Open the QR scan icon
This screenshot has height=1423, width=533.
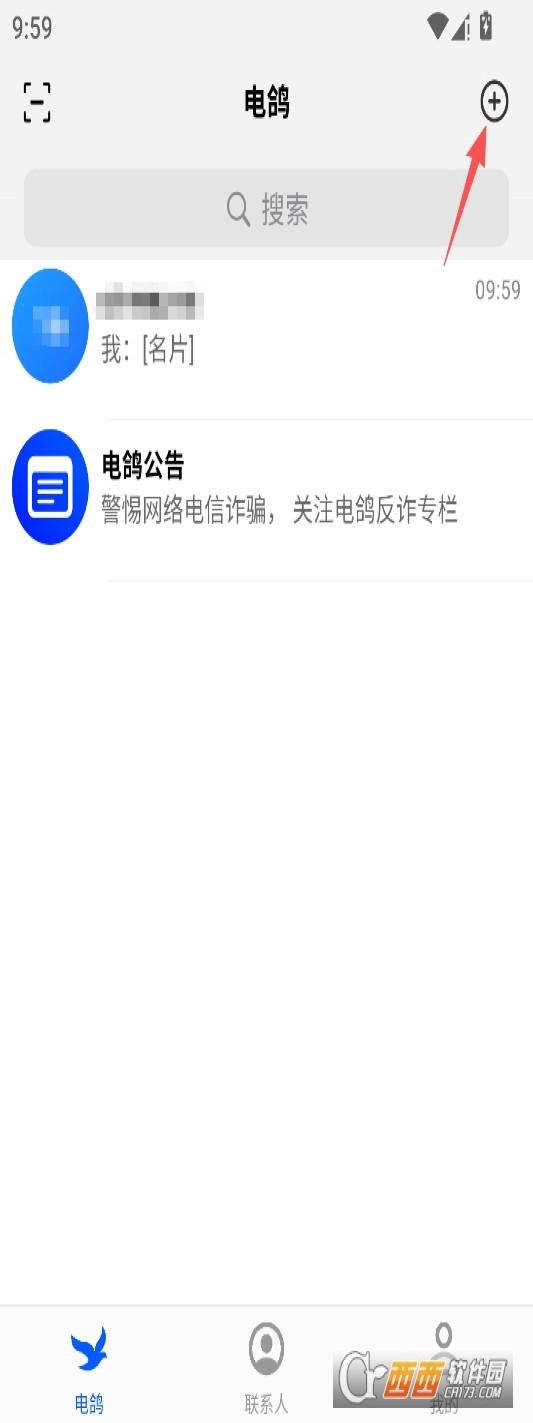tap(37, 102)
